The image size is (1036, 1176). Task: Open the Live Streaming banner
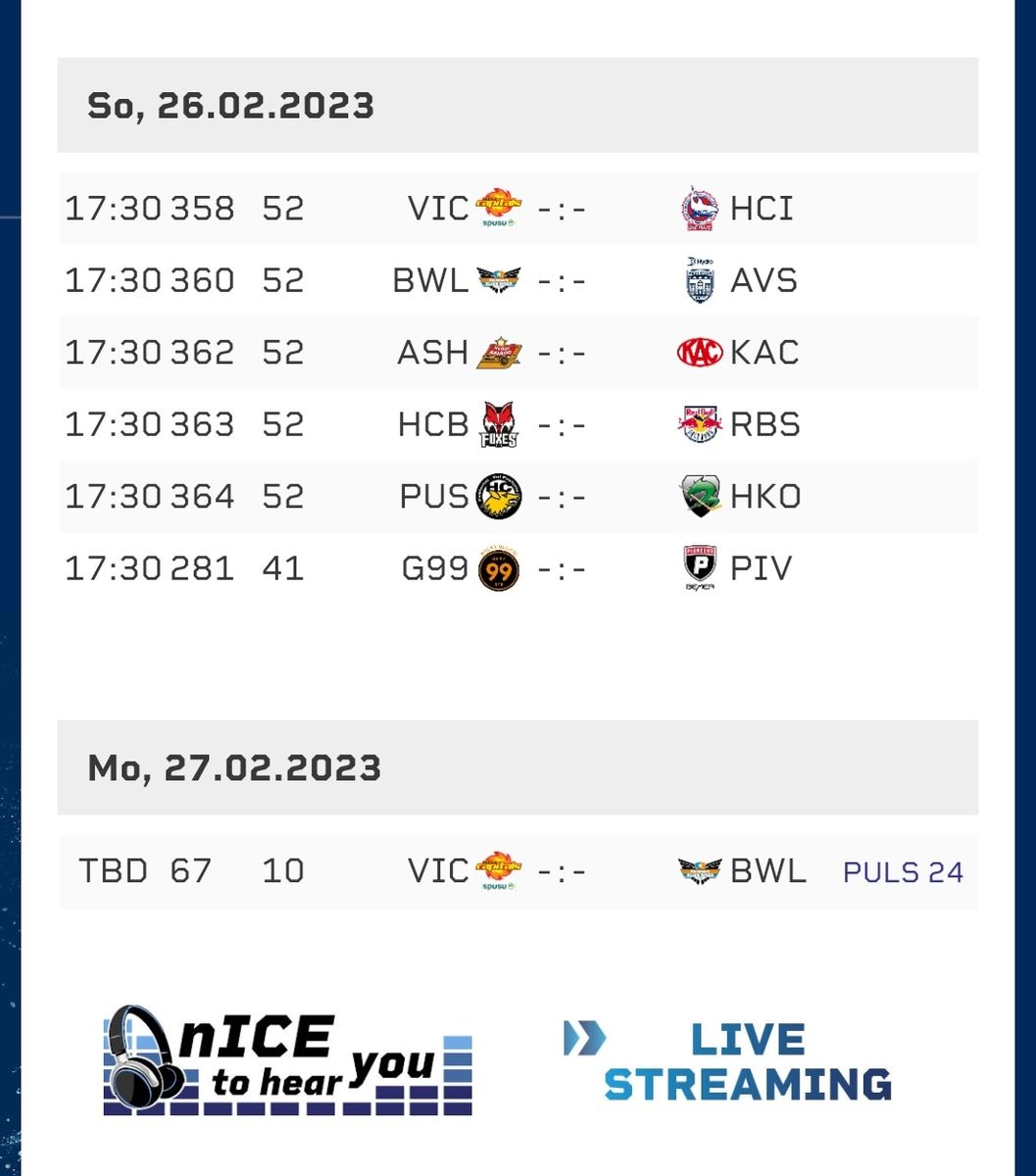coord(727,1062)
